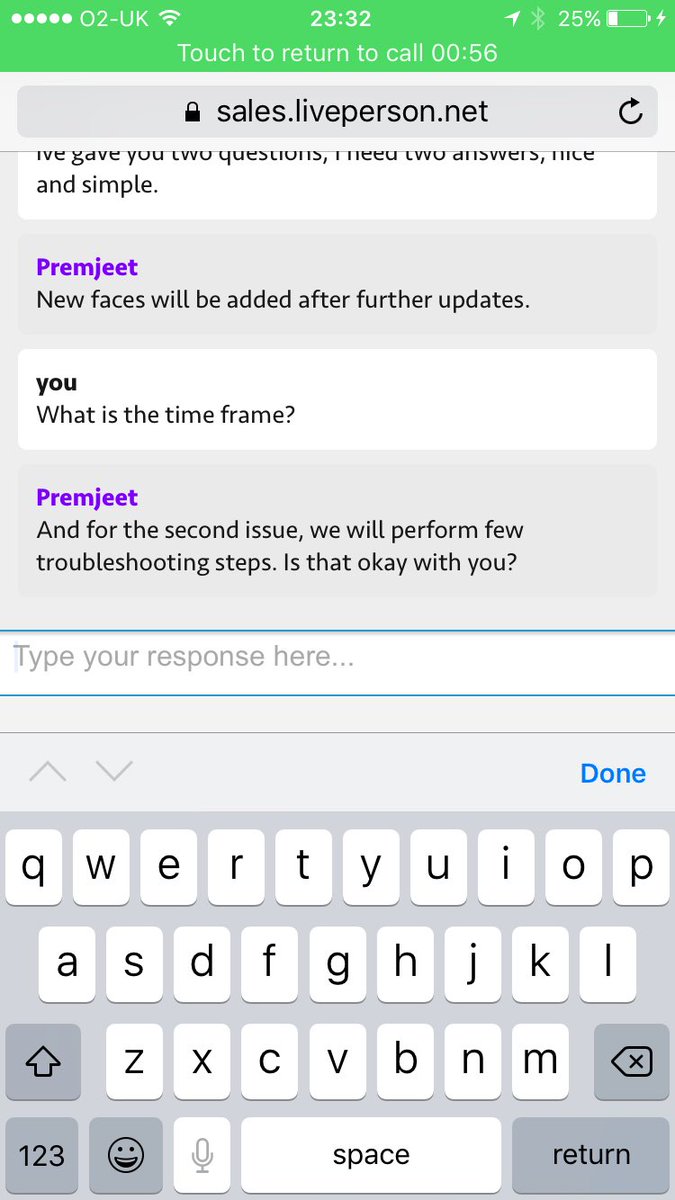The width and height of the screenshot is (675, 1200).
Task: Jump to the next field with the down arrow
Action: (x=114, y=772)
